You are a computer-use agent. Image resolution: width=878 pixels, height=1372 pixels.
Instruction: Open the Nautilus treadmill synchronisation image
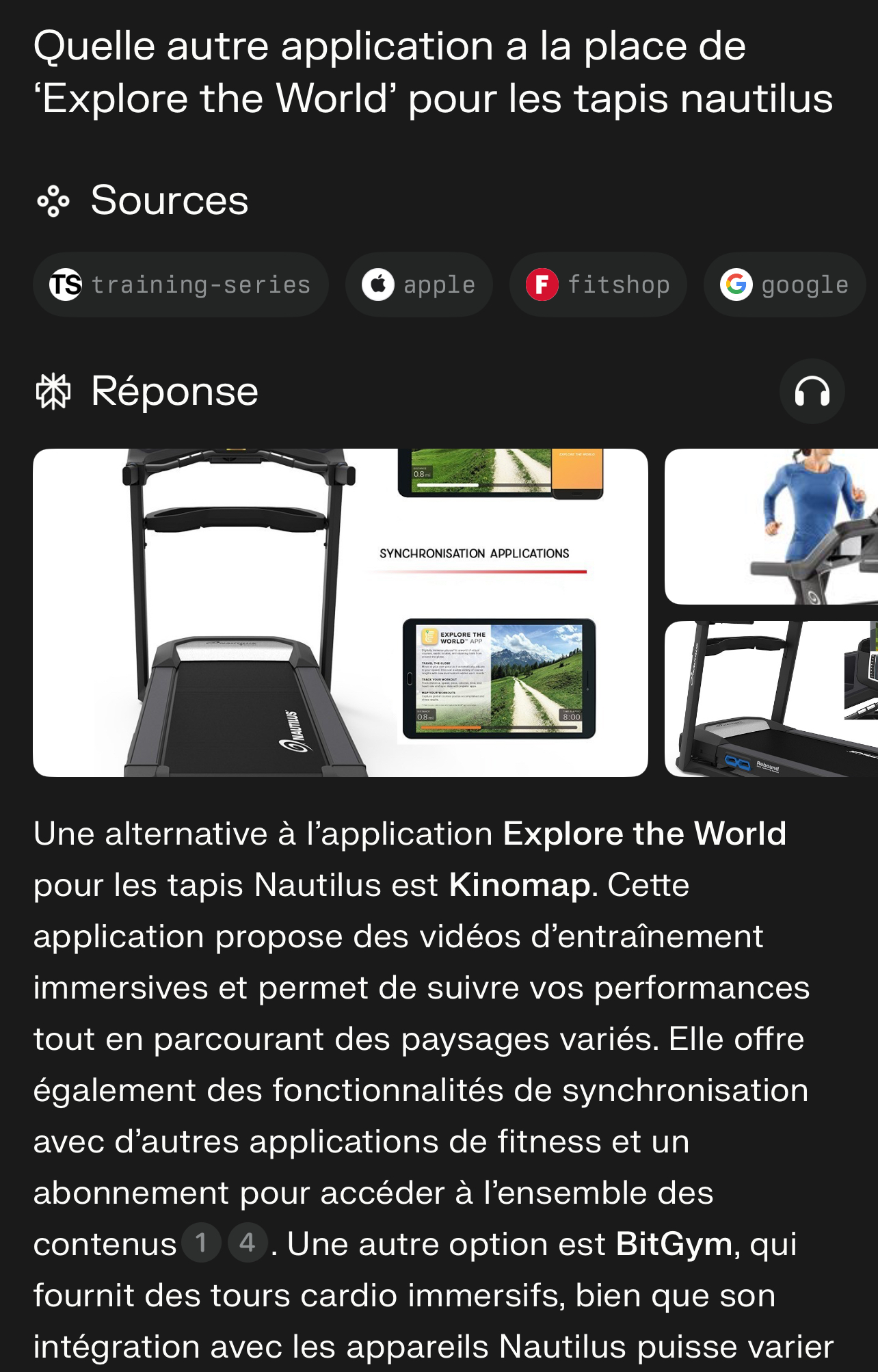coord(341,612)
